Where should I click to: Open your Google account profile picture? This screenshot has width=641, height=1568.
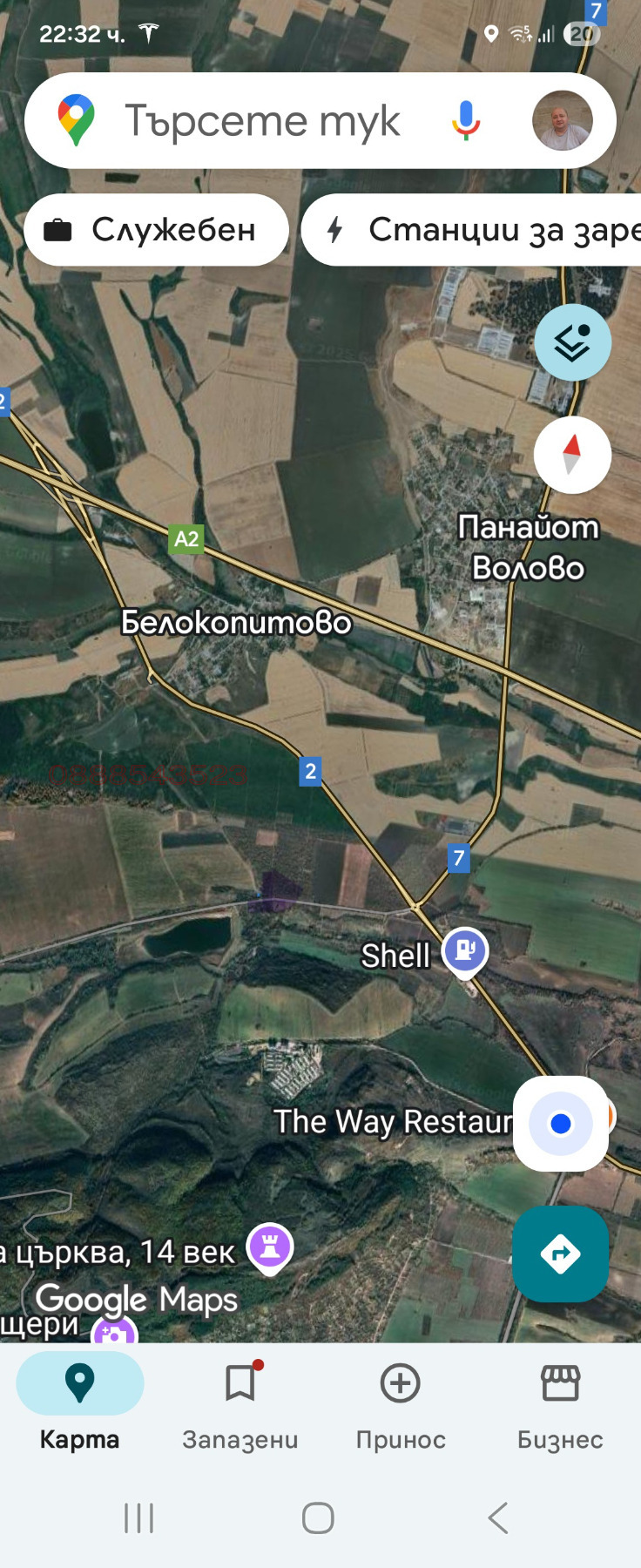click(x=562, y=120)
